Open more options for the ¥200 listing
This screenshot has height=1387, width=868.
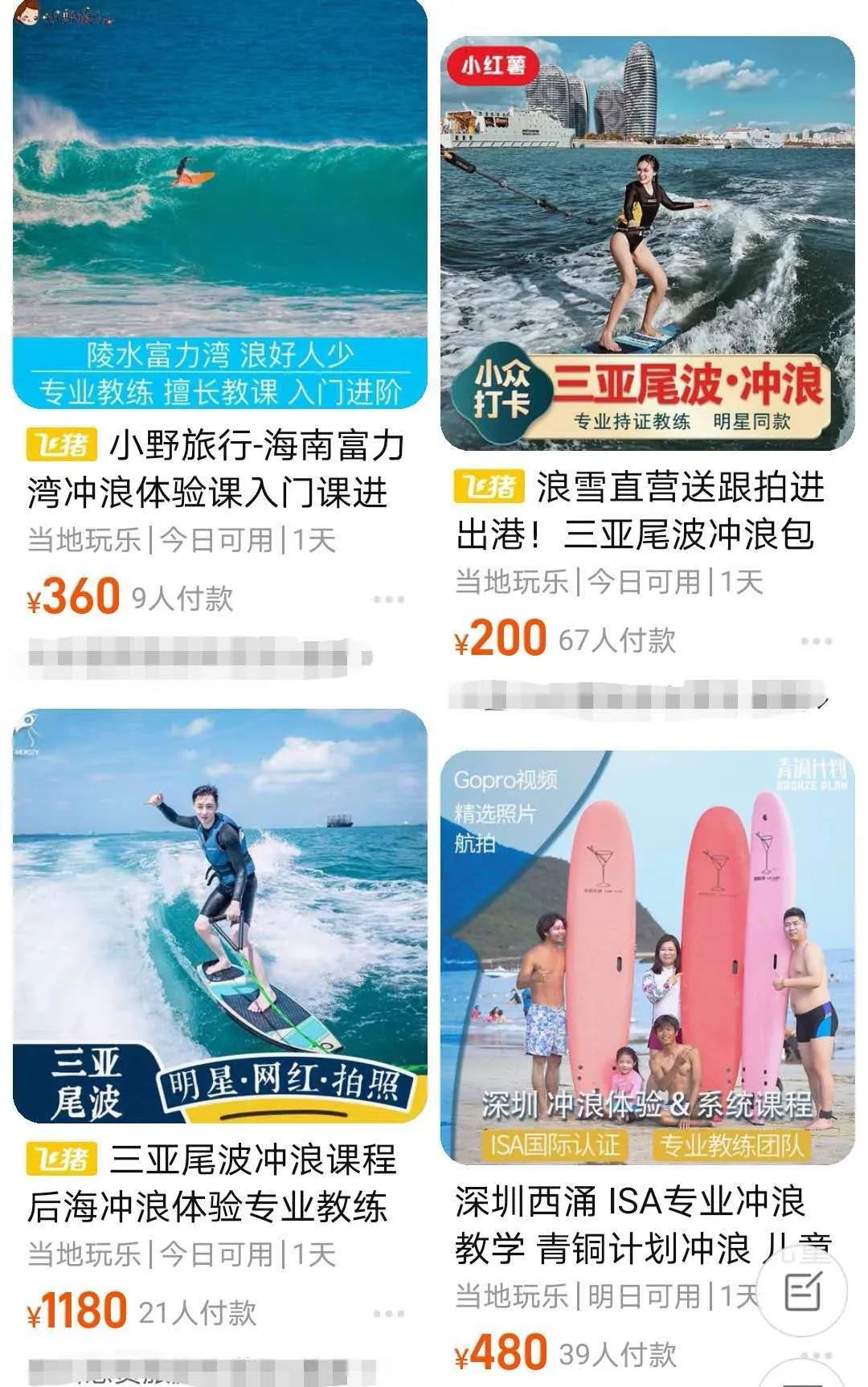(x=816, y=641)
